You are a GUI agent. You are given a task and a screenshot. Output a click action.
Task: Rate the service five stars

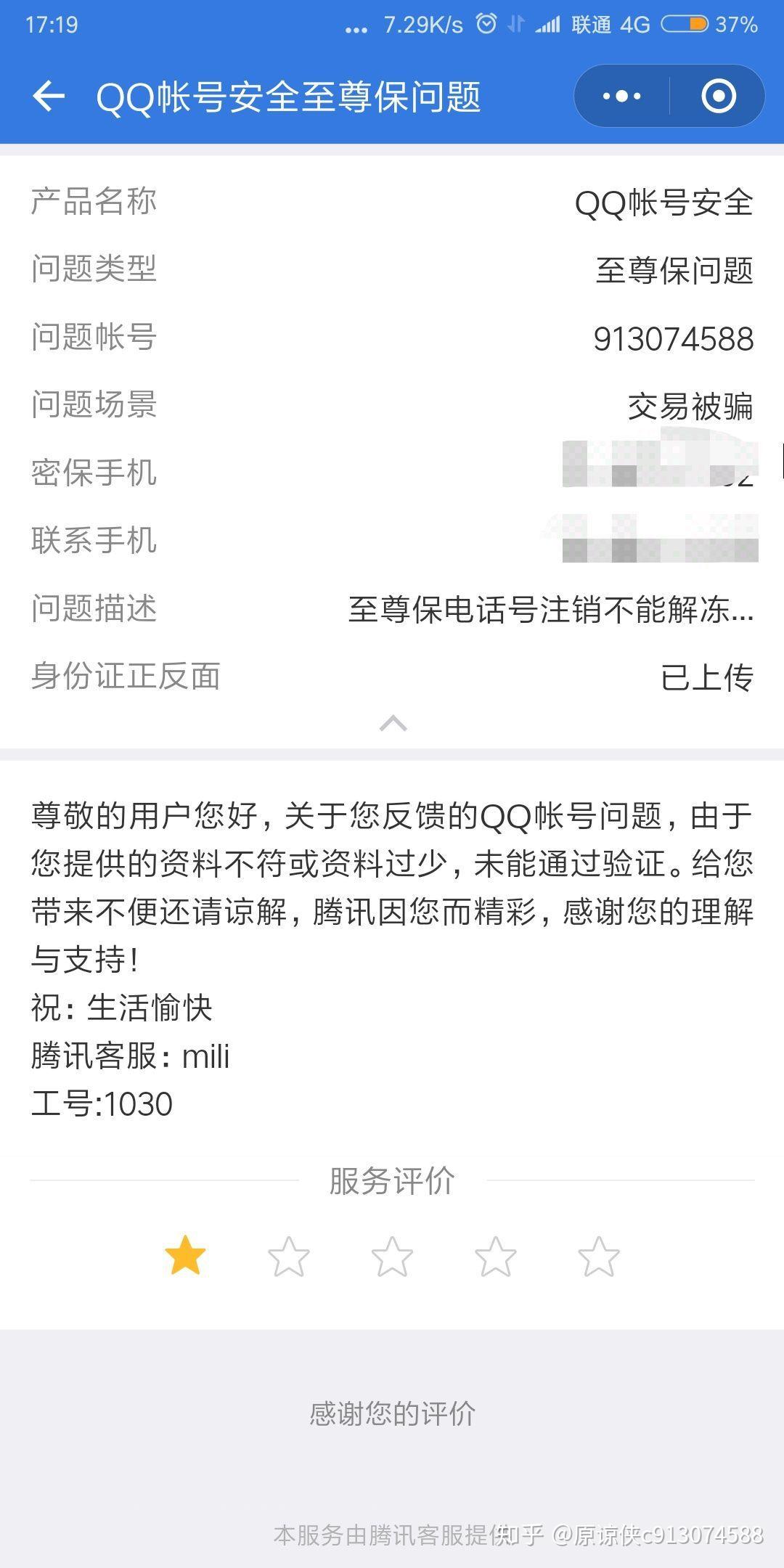pyautogui.click(x=599, y=1257)
